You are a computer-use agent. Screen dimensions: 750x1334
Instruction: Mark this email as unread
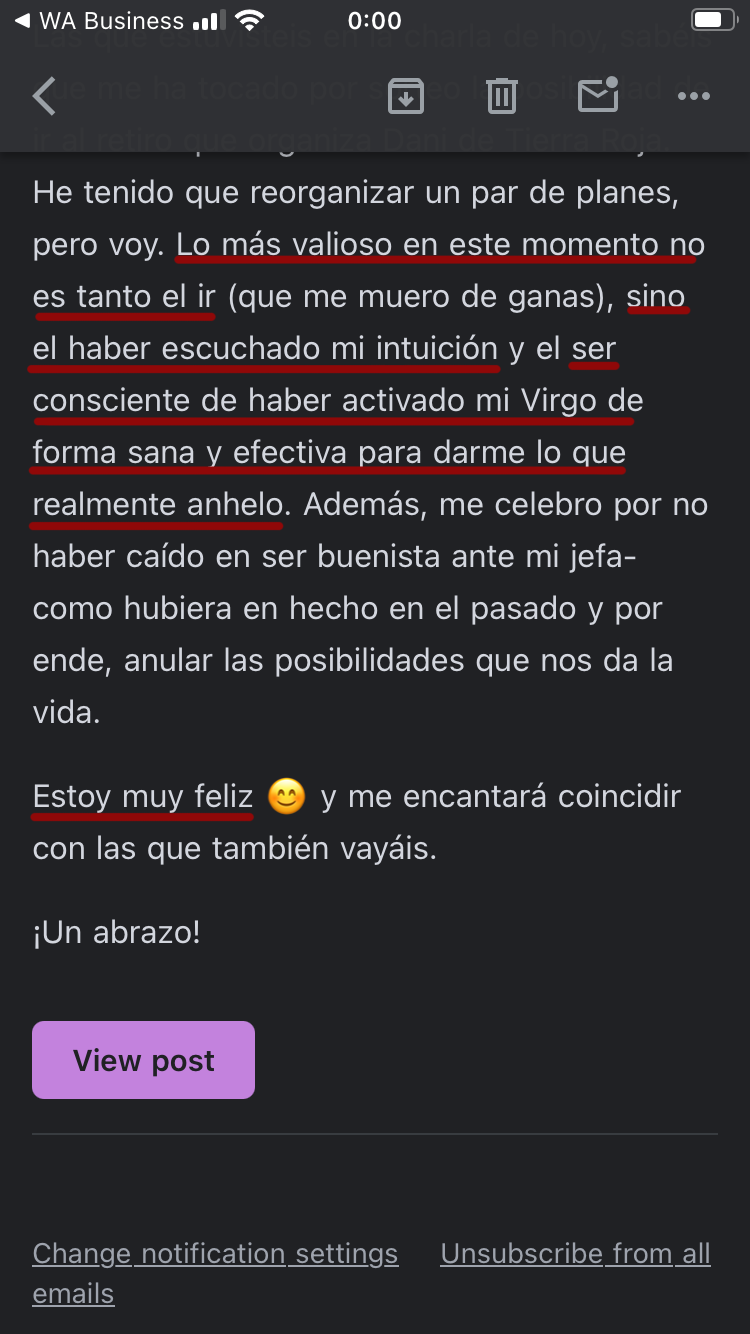[x=597, y=96]
